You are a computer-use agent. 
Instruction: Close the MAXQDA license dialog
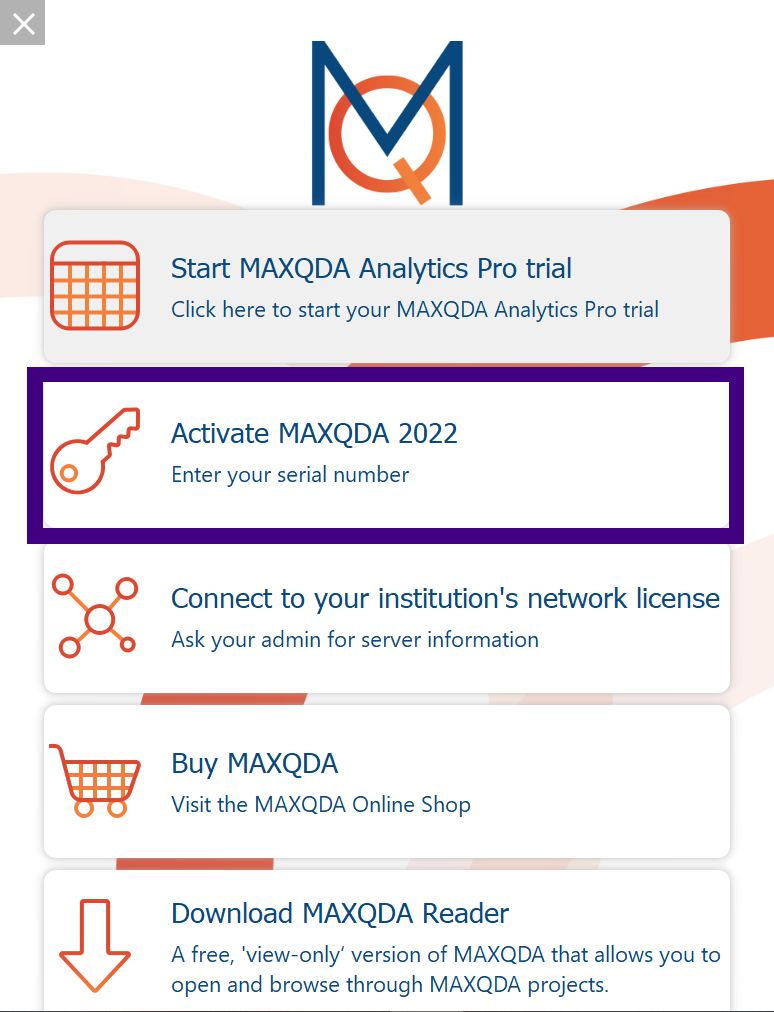23,23
